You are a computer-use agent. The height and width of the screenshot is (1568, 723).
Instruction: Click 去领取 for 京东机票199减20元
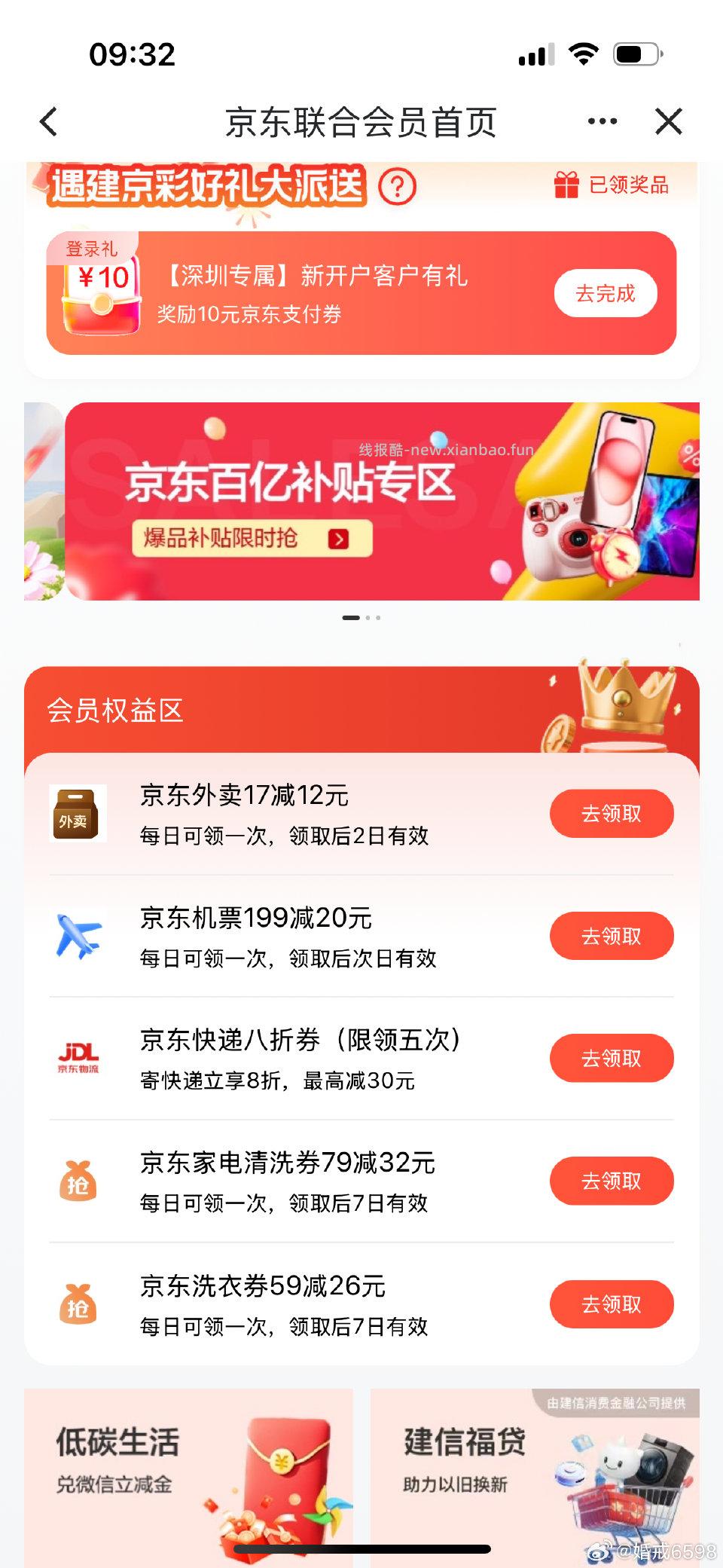pyautogui.click(x=612, y=936)
